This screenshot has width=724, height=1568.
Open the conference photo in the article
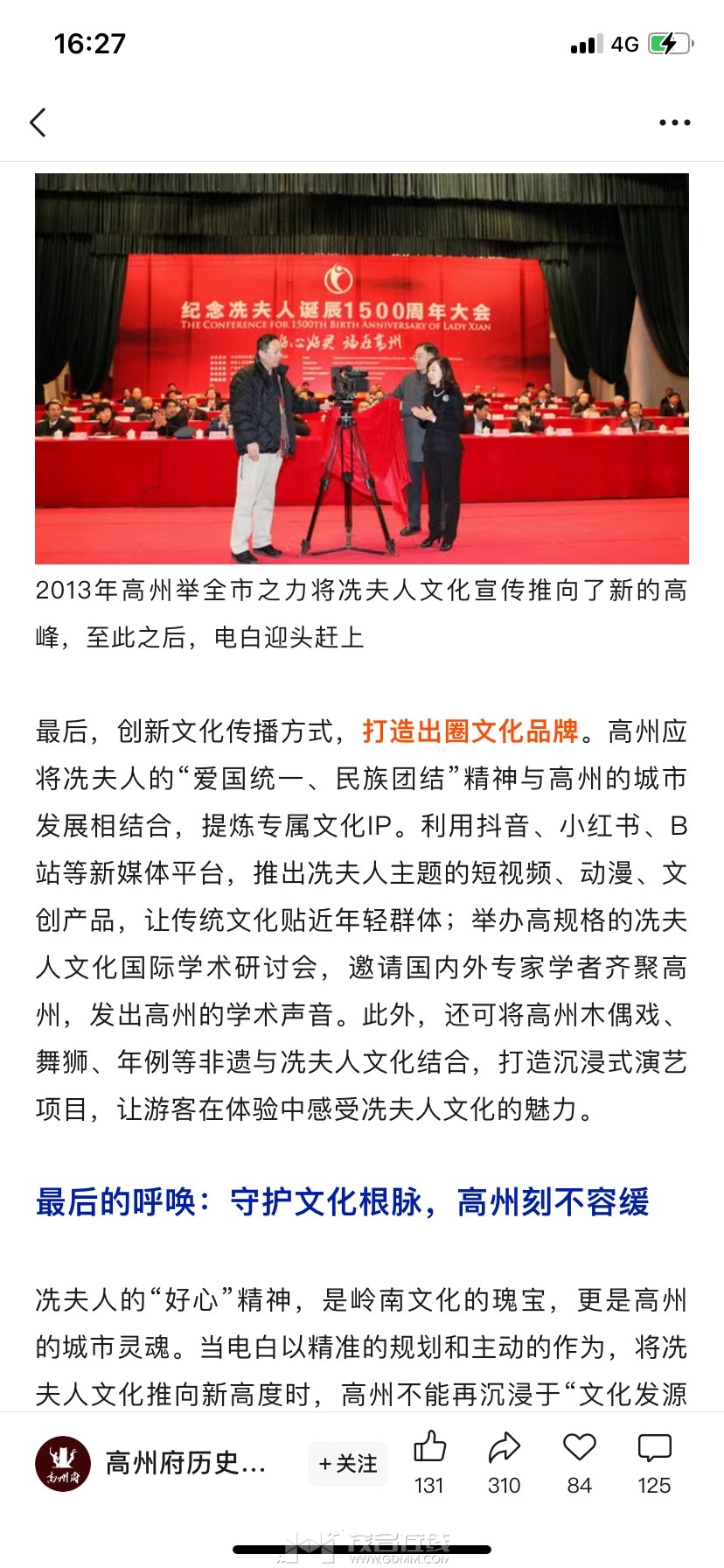click(362, 368)
